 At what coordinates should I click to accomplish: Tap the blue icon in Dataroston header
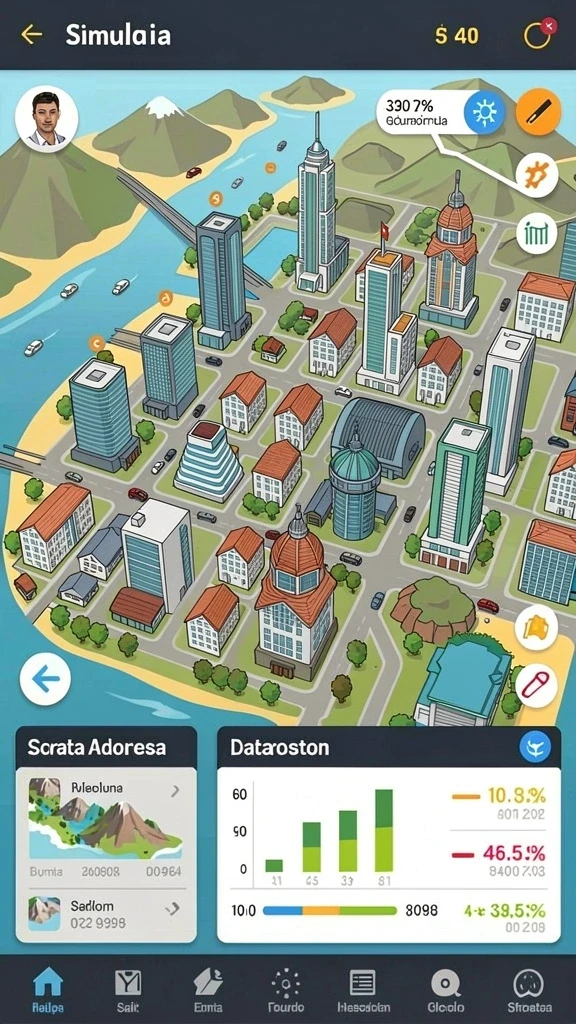(535, 748)
